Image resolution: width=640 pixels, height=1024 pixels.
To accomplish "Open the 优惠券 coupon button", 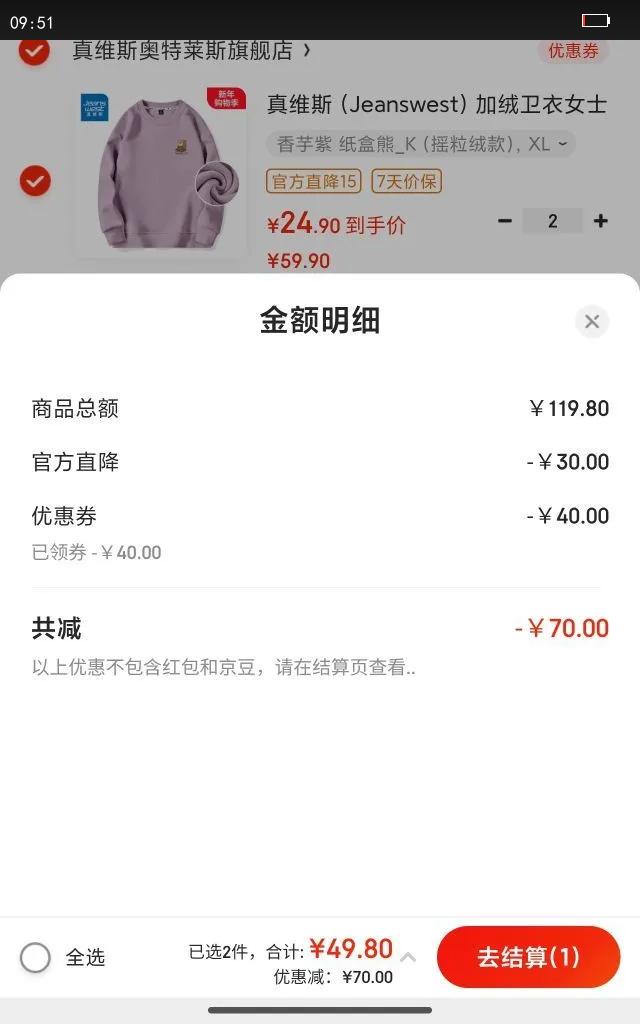I will click(x=572, y=50).
